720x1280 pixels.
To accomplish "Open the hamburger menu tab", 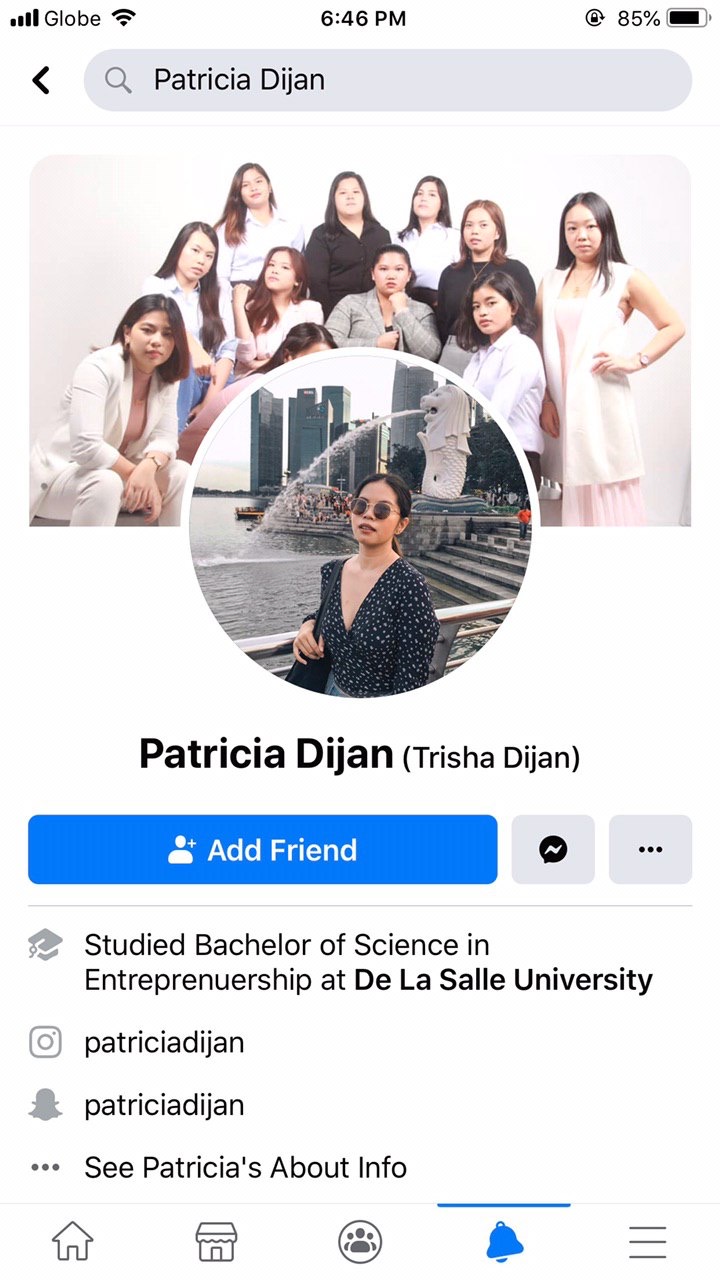I will [x=648, y=1241].
